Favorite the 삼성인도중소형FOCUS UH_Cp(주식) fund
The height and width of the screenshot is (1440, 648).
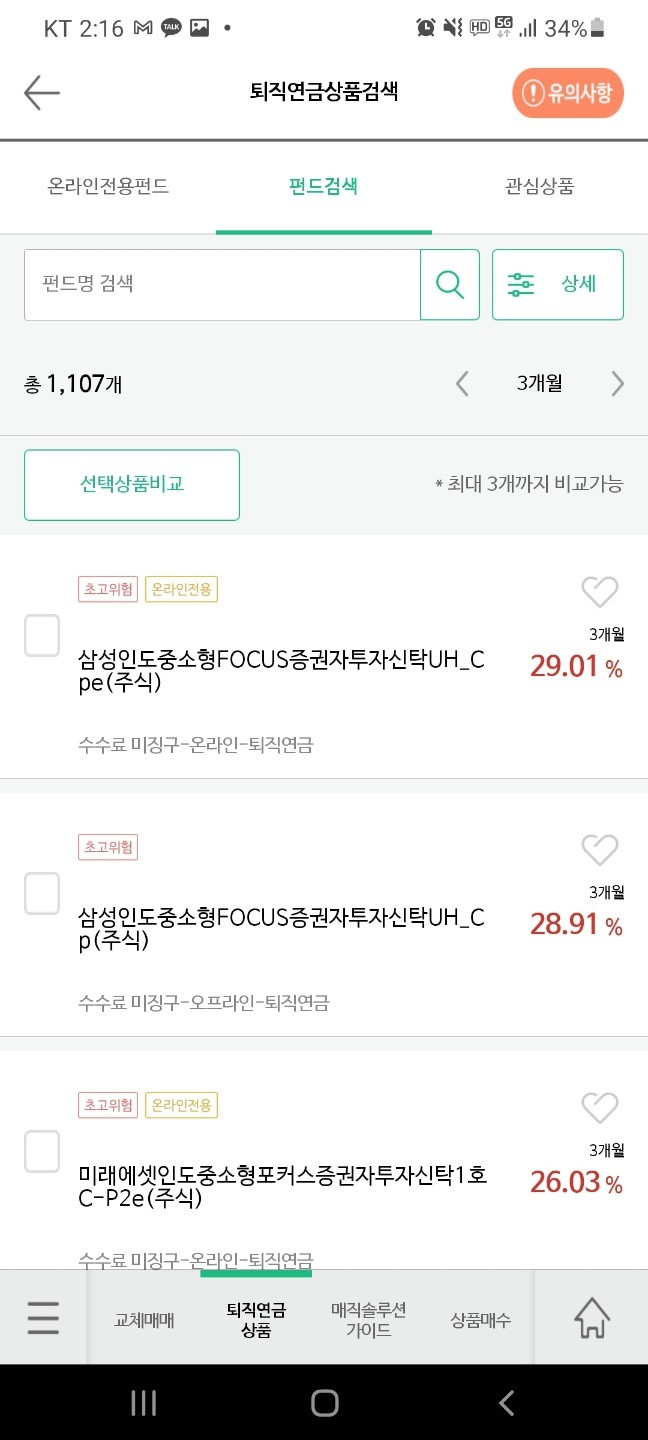point(600,850)
